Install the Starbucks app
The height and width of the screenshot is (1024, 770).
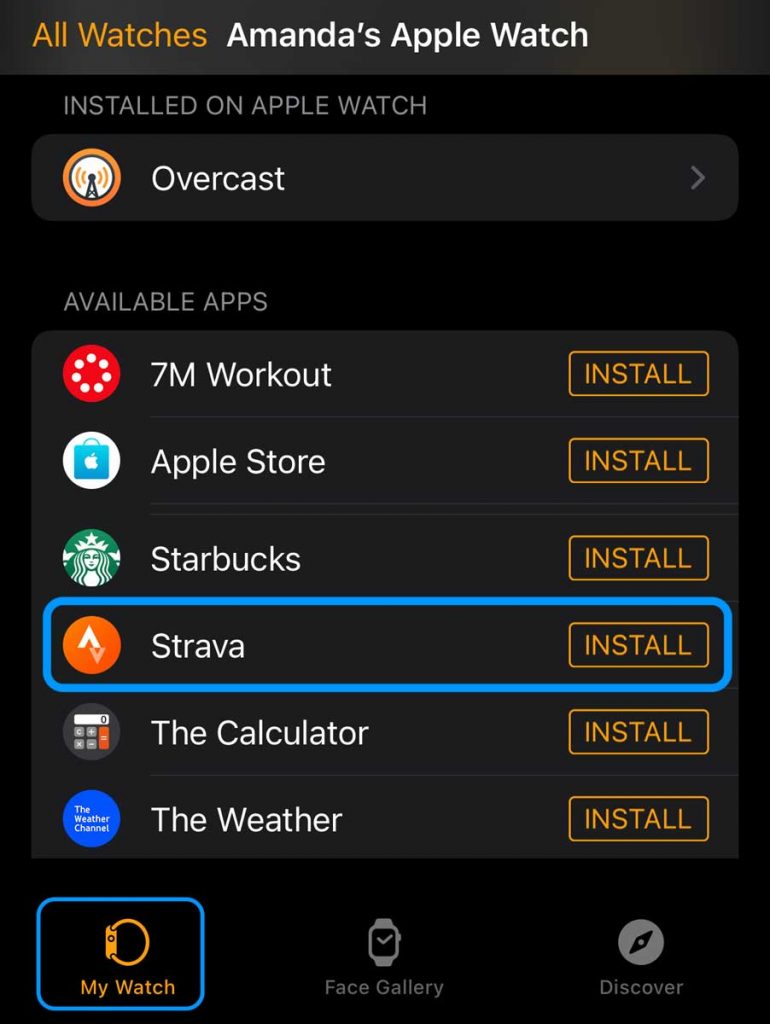(x=638, y=558)
